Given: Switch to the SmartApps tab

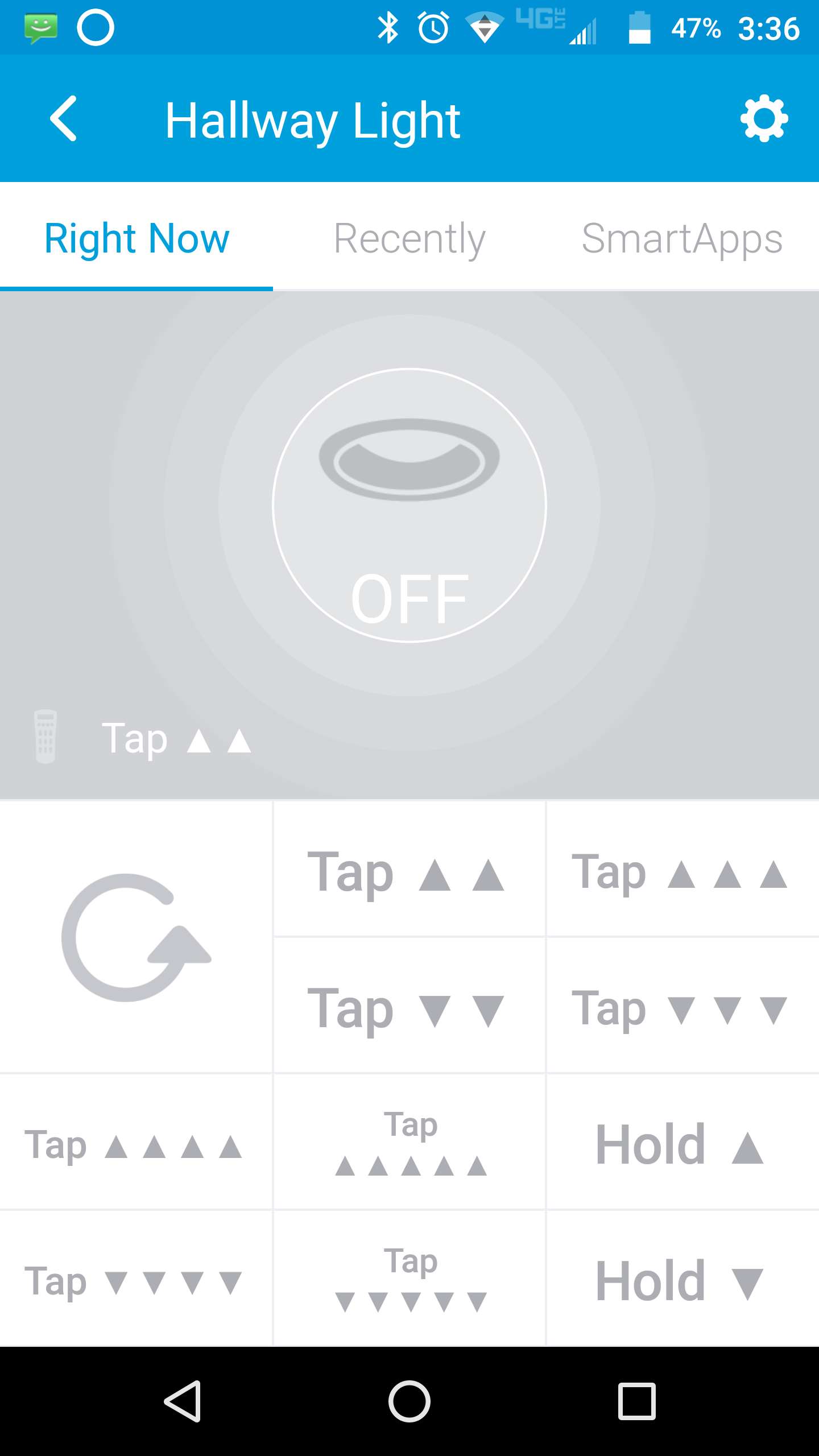Looking at the screenshot, I should point(682,238).
